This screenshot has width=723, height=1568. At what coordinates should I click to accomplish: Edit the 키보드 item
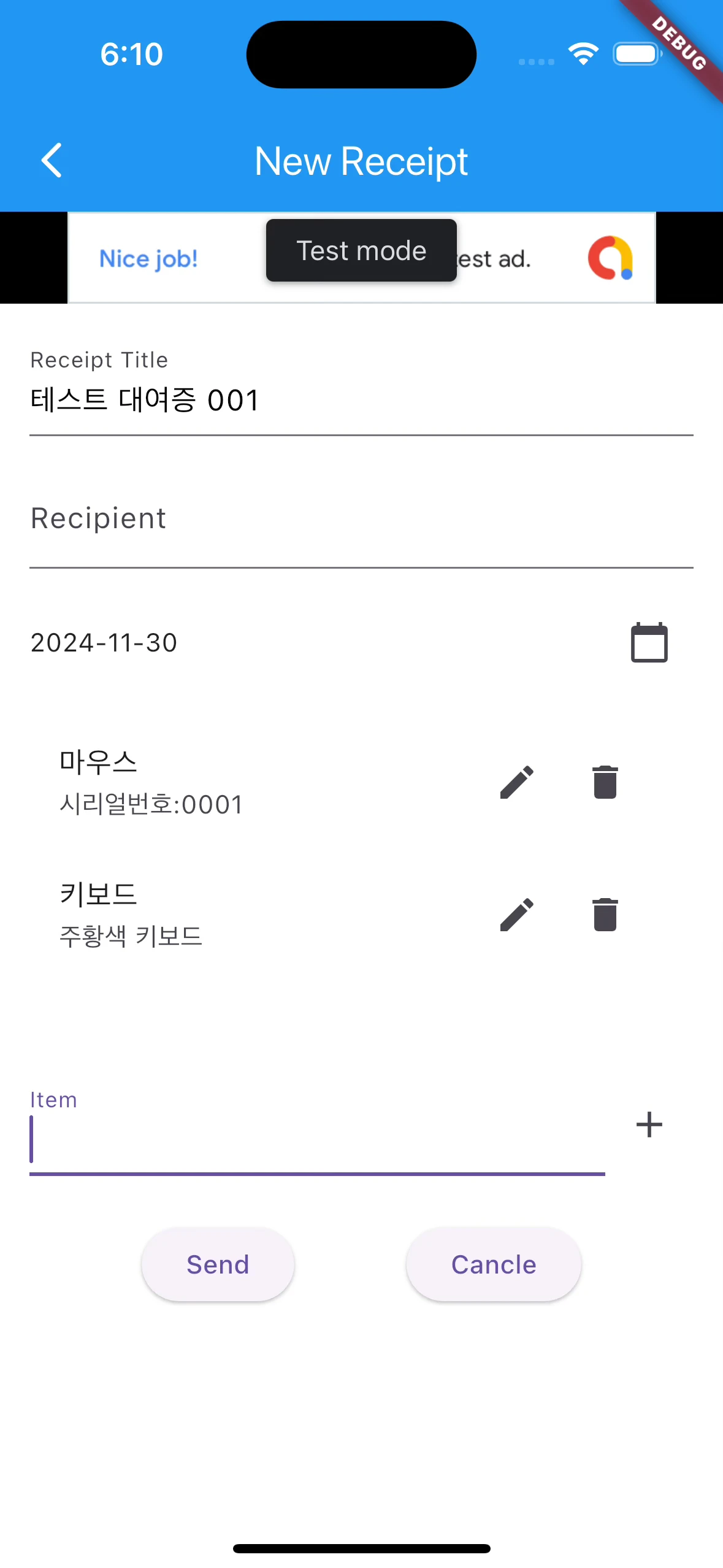point(516,915)
